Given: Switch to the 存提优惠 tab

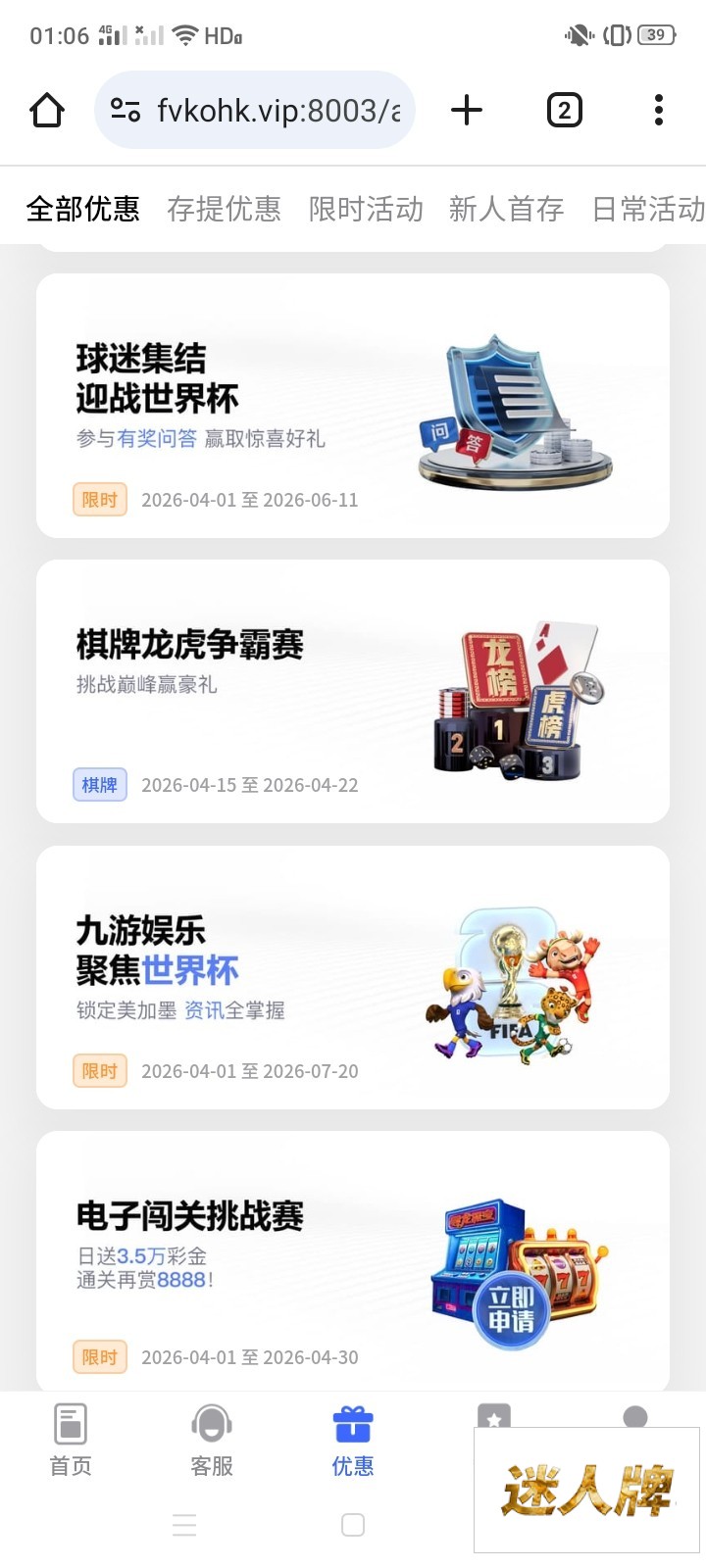Looking at the screenshot, I should [x=224, y=209].
